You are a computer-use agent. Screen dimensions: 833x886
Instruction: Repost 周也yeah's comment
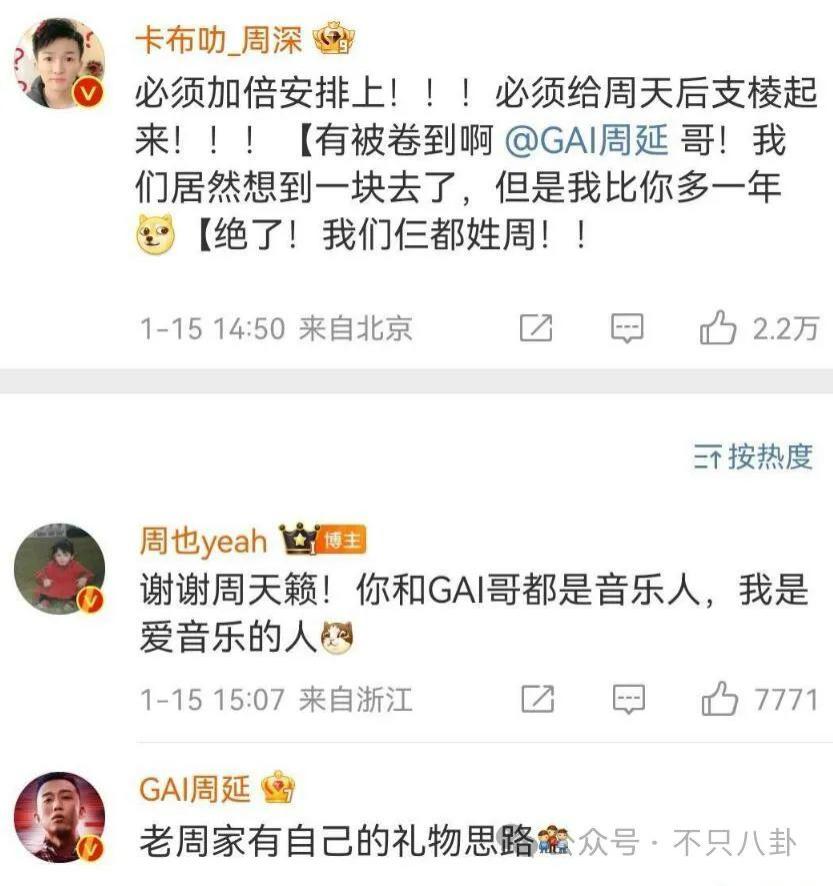click(537, 699)
